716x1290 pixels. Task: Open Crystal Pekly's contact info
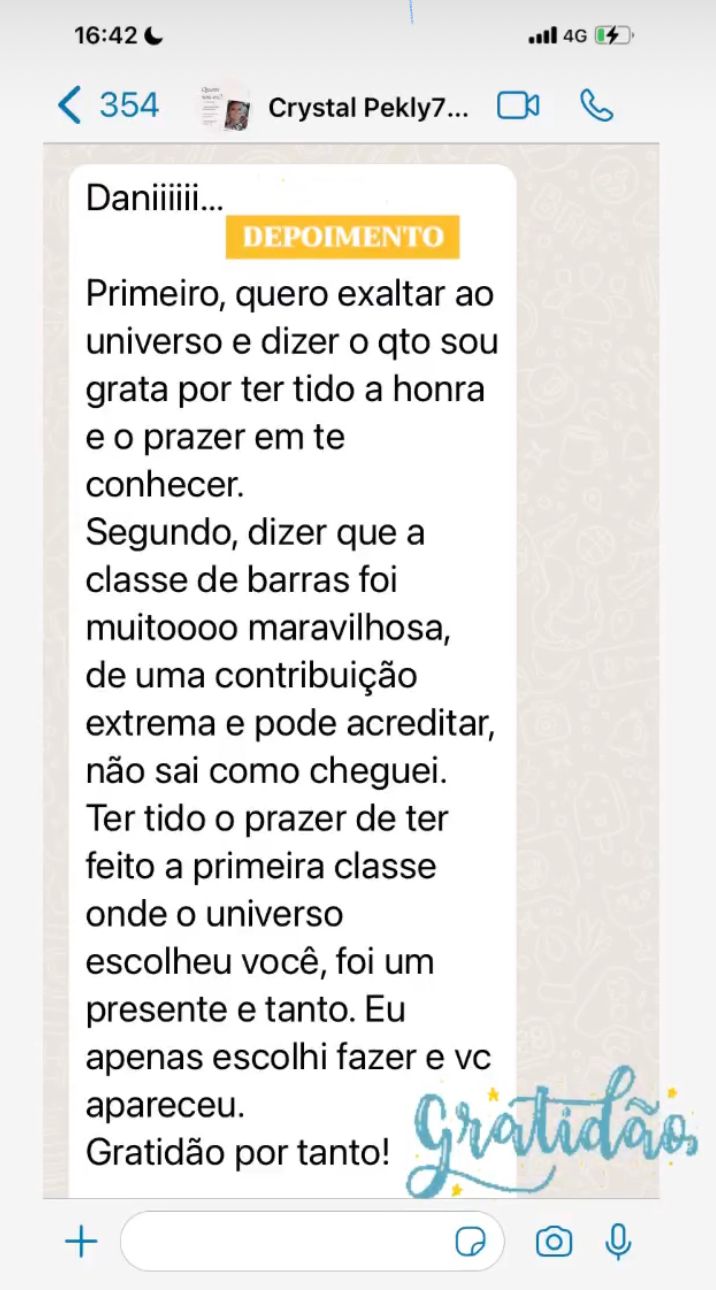tap(367, 108)
